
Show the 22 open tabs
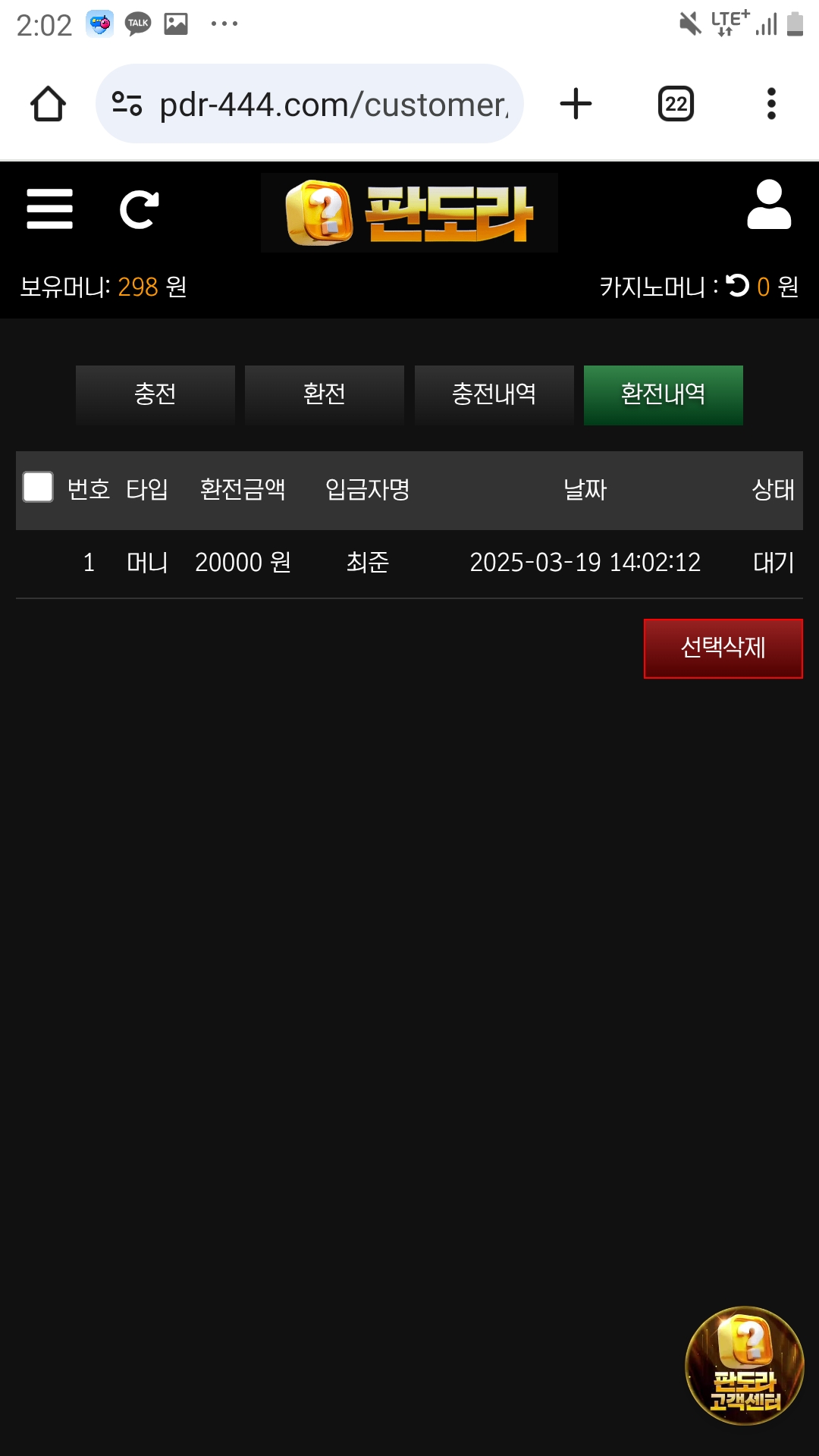point(676,104)
